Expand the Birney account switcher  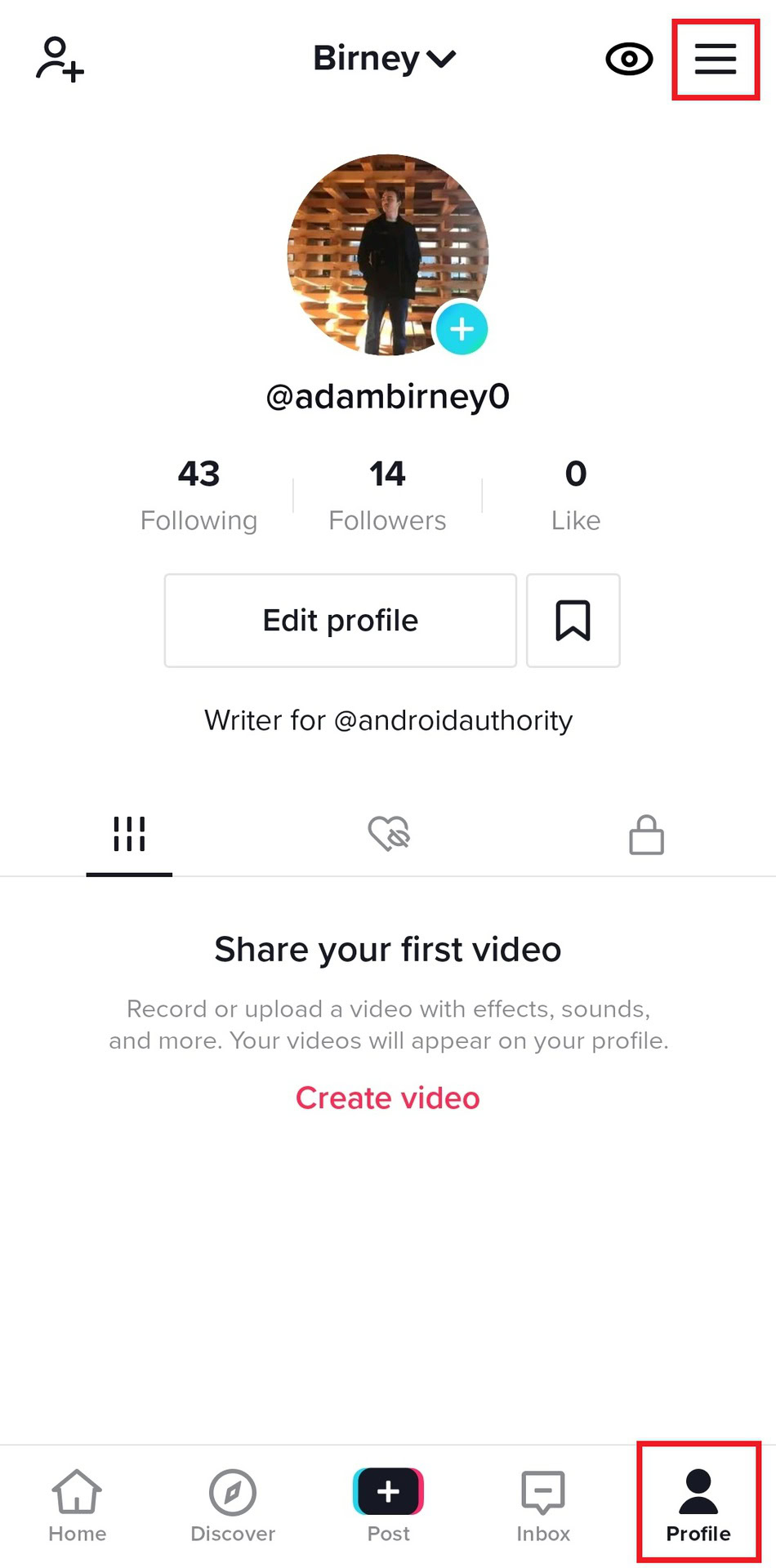click(x=385, y=59)
